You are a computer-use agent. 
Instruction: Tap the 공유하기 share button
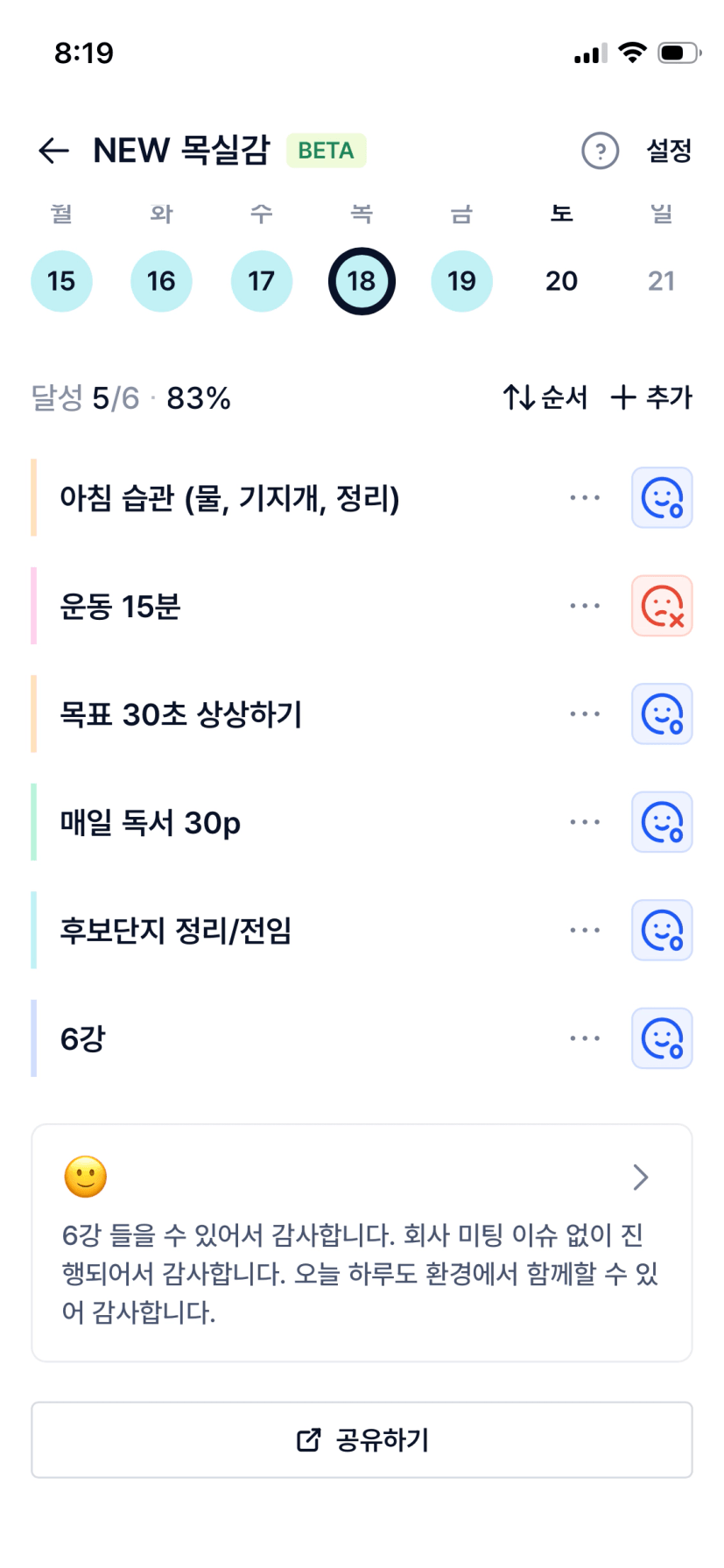[x=362, y=1440]
